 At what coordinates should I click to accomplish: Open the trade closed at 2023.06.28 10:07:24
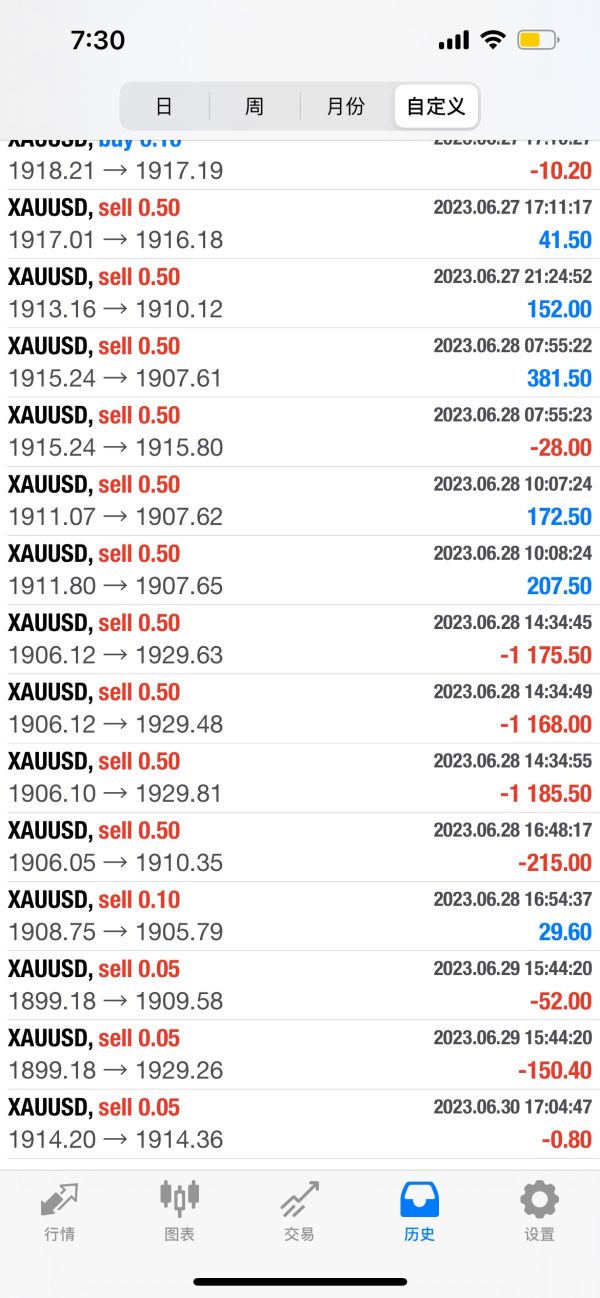click(x=300, y=500)
